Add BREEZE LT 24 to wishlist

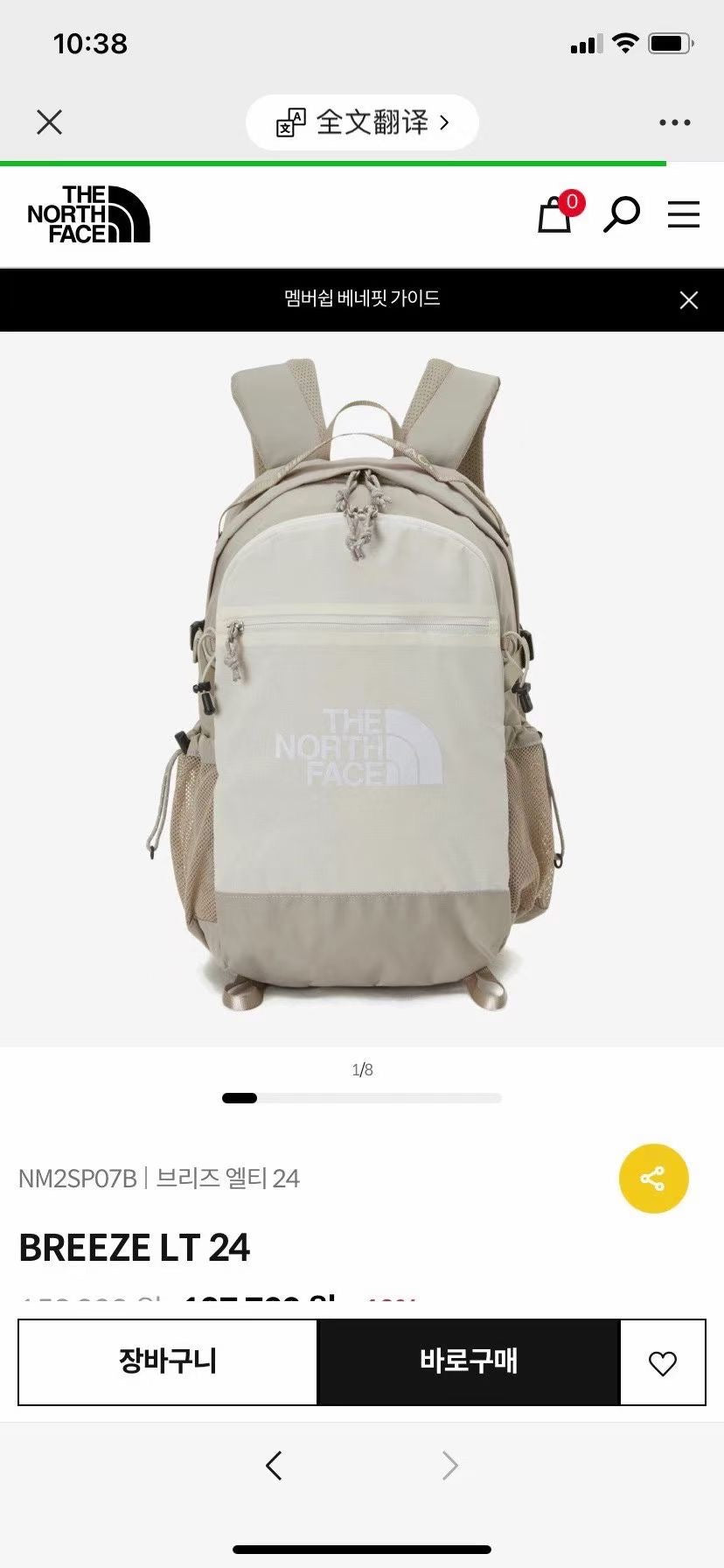(x=663, y=1362)
